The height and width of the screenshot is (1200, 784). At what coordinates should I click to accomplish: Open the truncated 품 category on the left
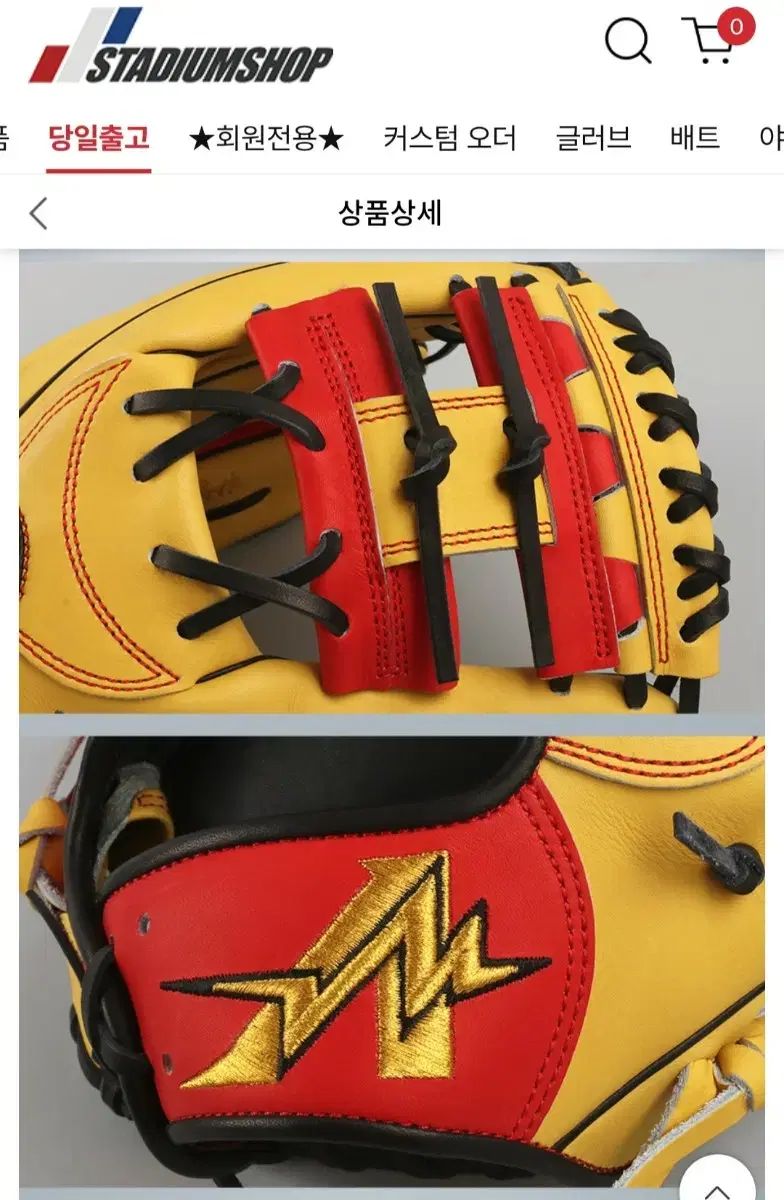click(x=8, y=139)
